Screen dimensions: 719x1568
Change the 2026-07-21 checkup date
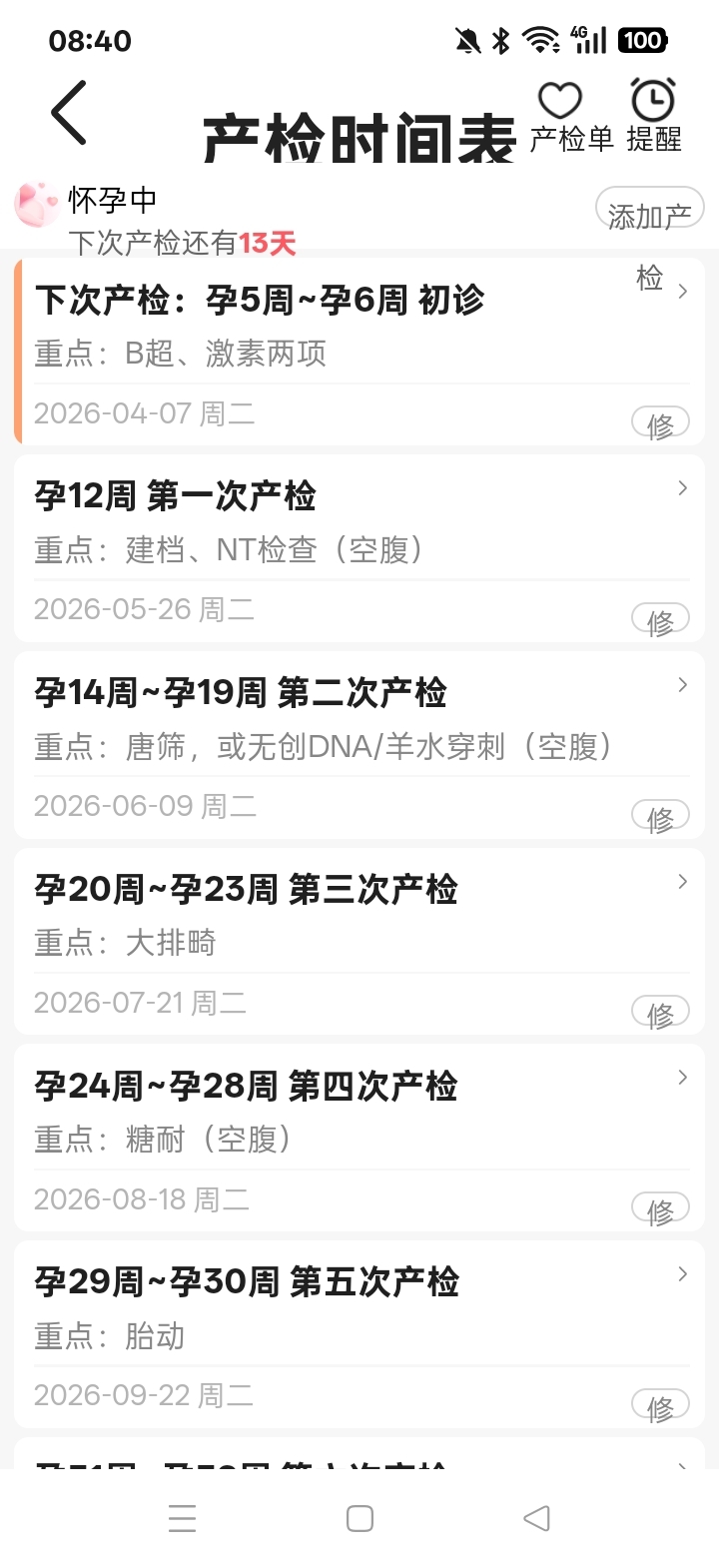660,1013
